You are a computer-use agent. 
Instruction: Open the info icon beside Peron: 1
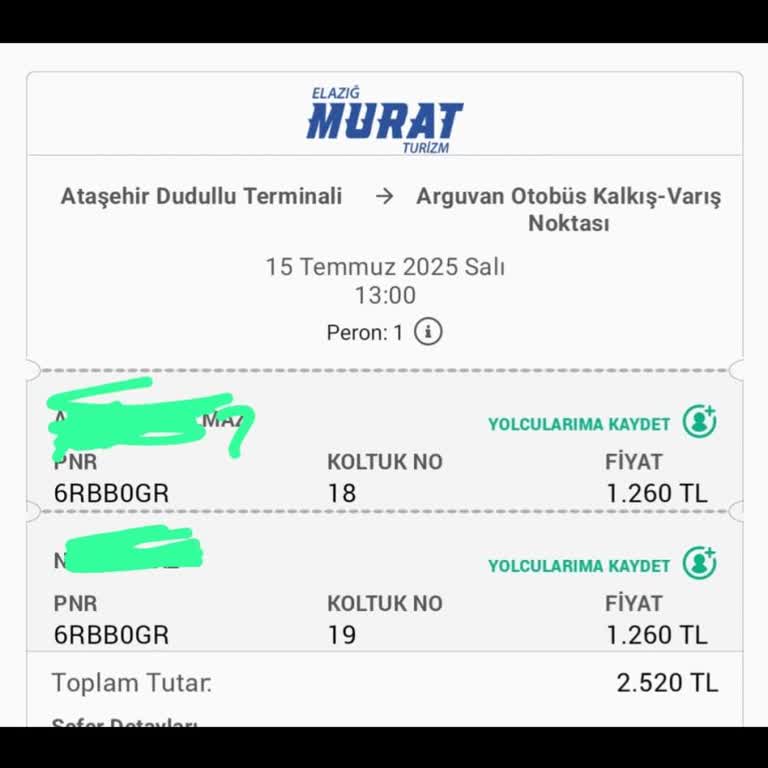[428, 332]
